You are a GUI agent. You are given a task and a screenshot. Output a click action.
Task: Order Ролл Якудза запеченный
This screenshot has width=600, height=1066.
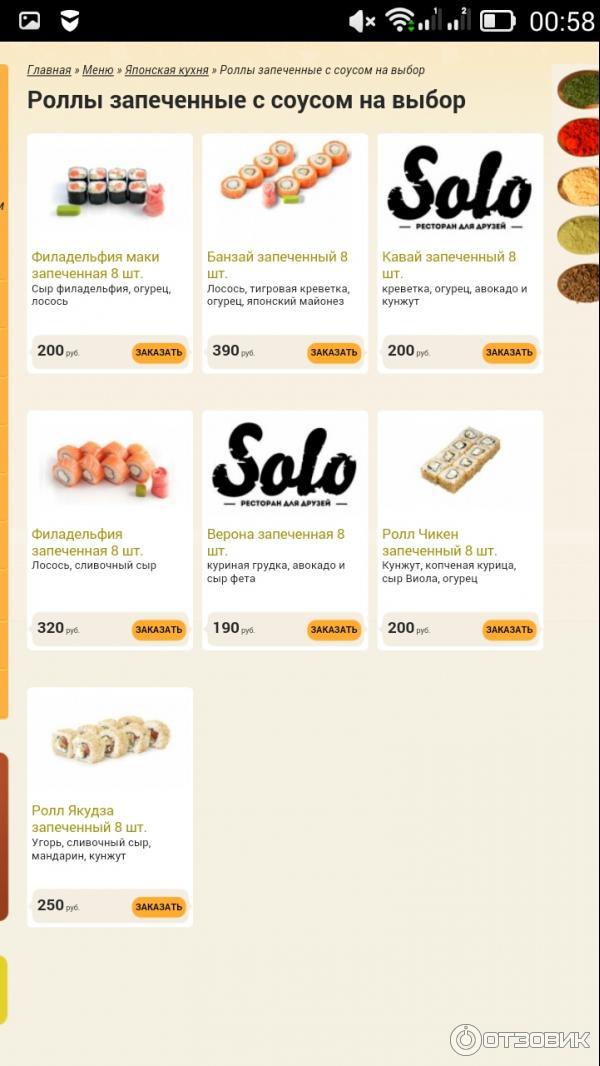tap(158, 907)
